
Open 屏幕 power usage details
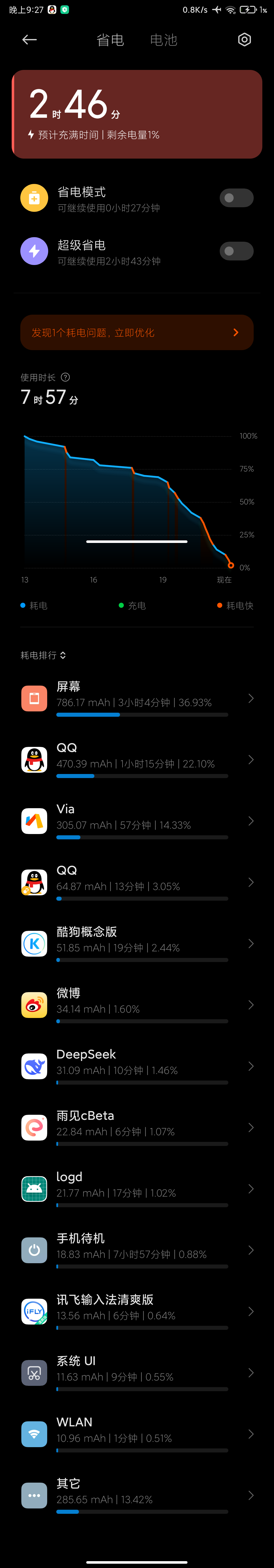click(137, 698)
